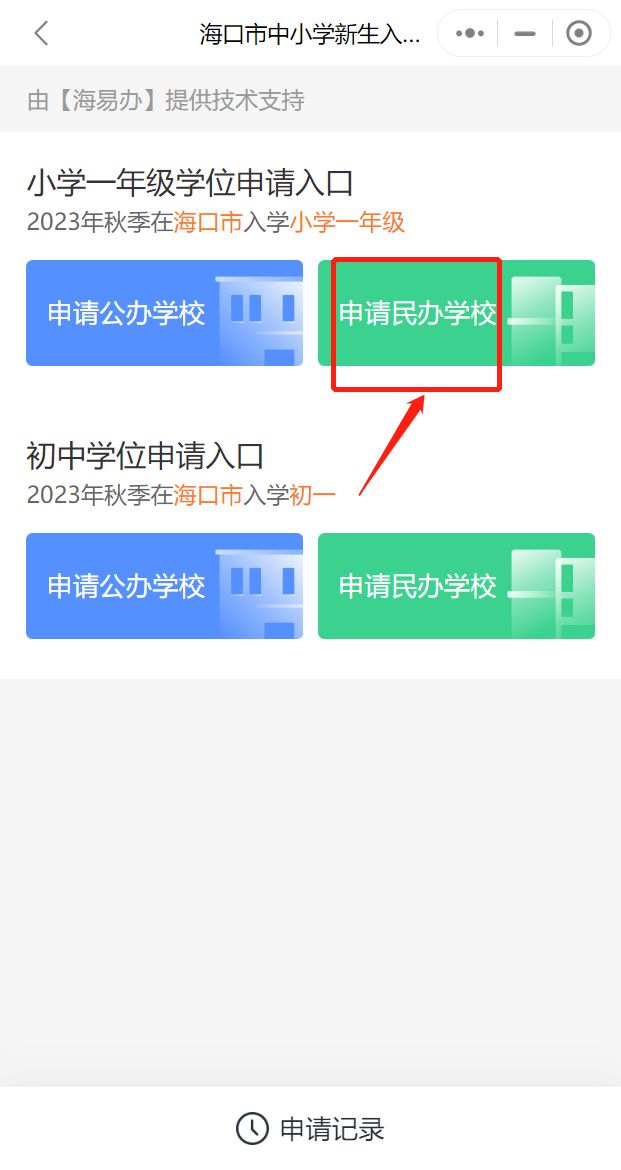This screenshot has height=1170, width=621.
Task: Minimize the mini program
Action: [x=524, y=33]
